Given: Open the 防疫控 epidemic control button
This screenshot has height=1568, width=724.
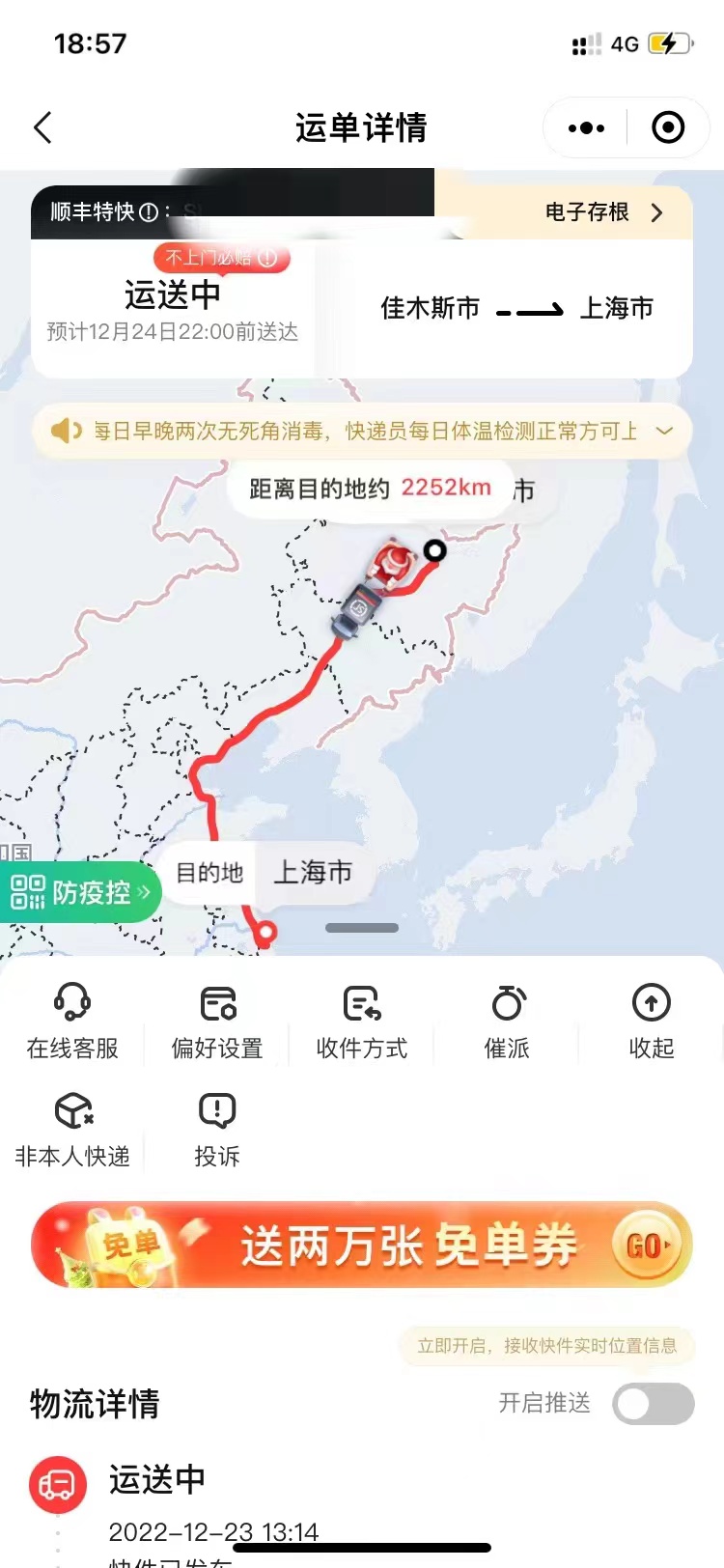Looking at the screenshot, I should coord(81,891).
